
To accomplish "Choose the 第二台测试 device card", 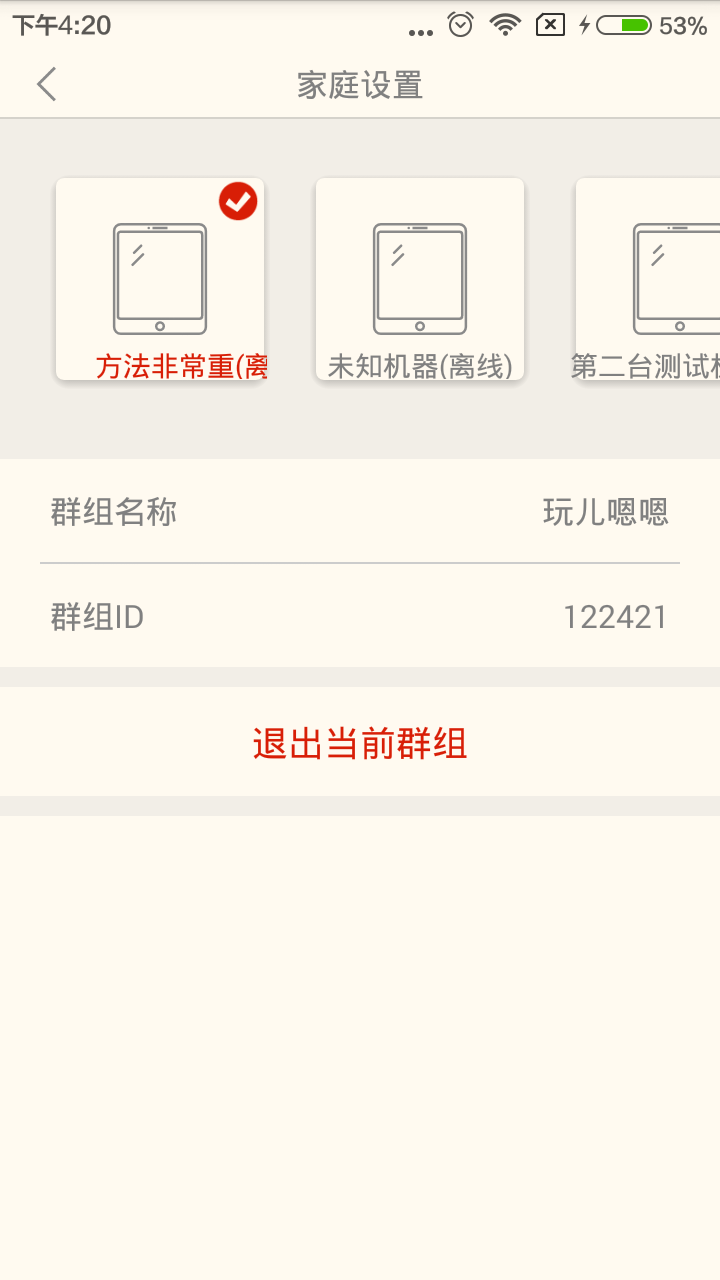I will tap(648, 279).
